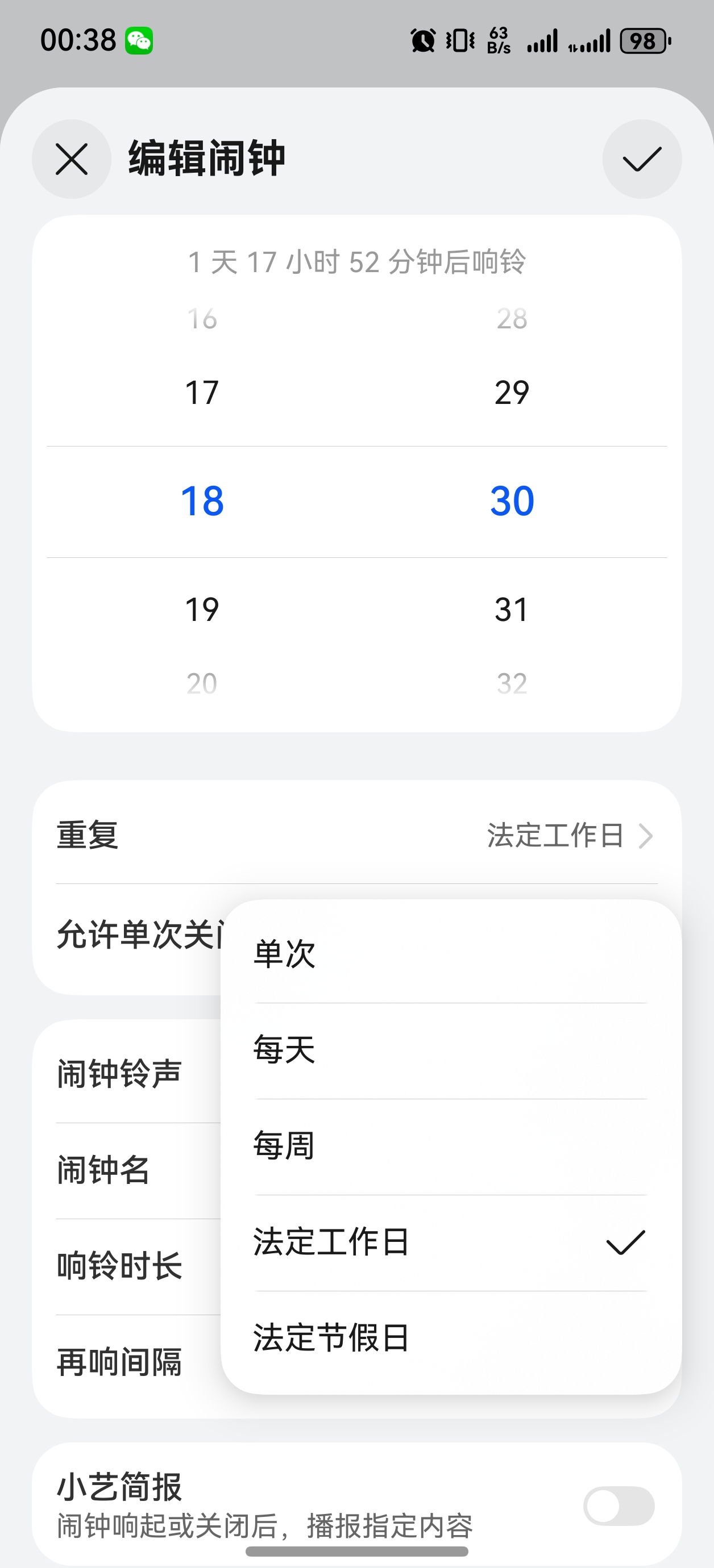The width and height of the screenshot is (714, 1568).
Task: Open the 重复 repeat setting row
Action: coord(356,835)
